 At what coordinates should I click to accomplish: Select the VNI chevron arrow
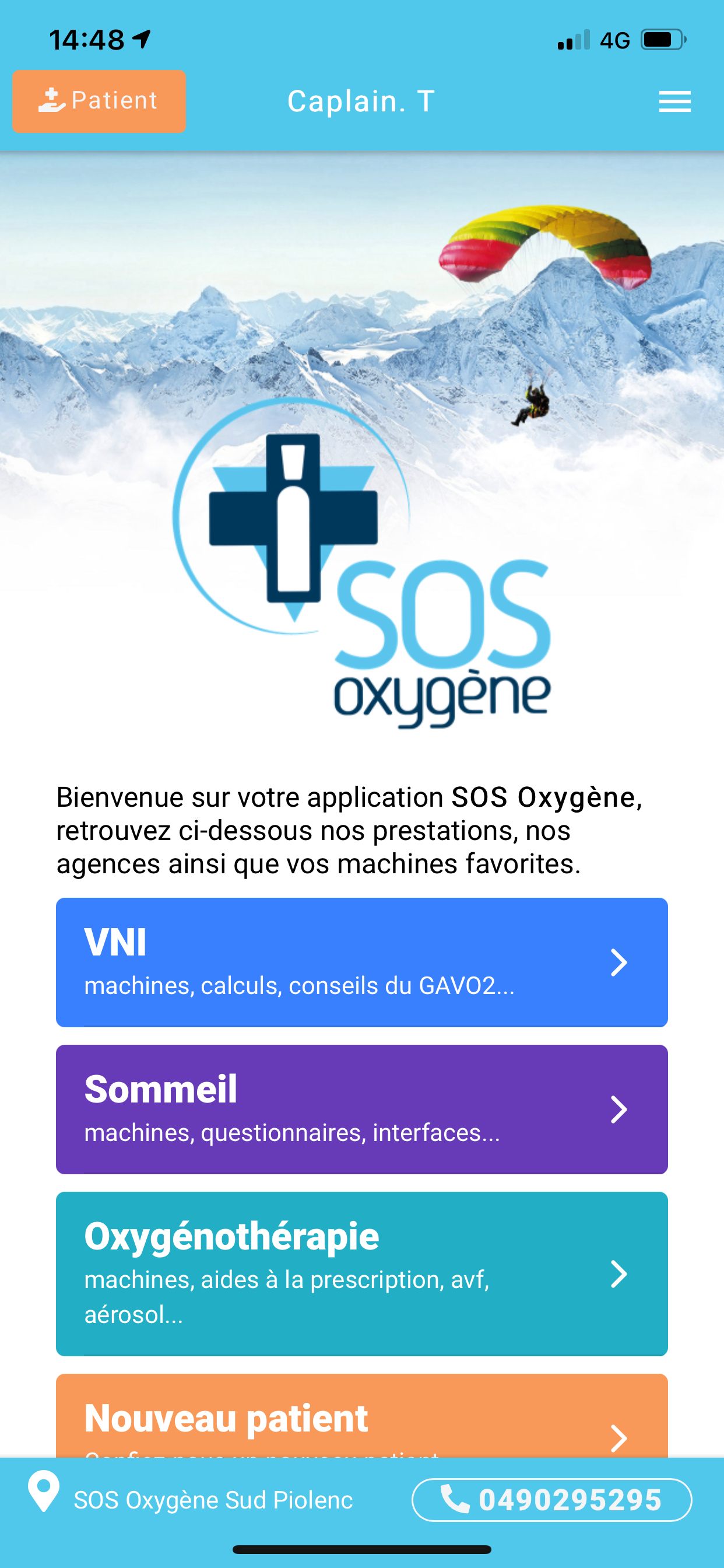point(619,962)
